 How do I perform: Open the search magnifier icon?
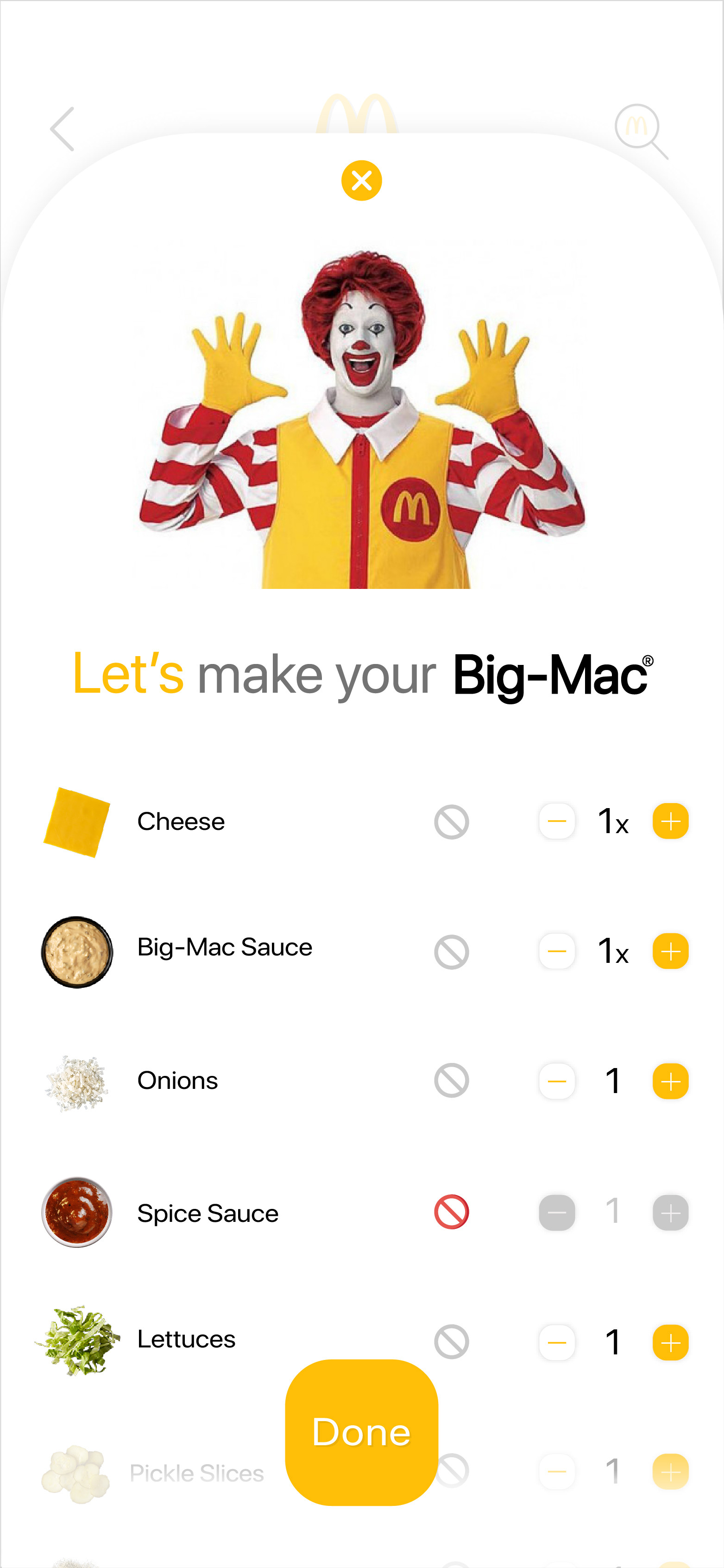pyautogui.click(x=640, y=131)
